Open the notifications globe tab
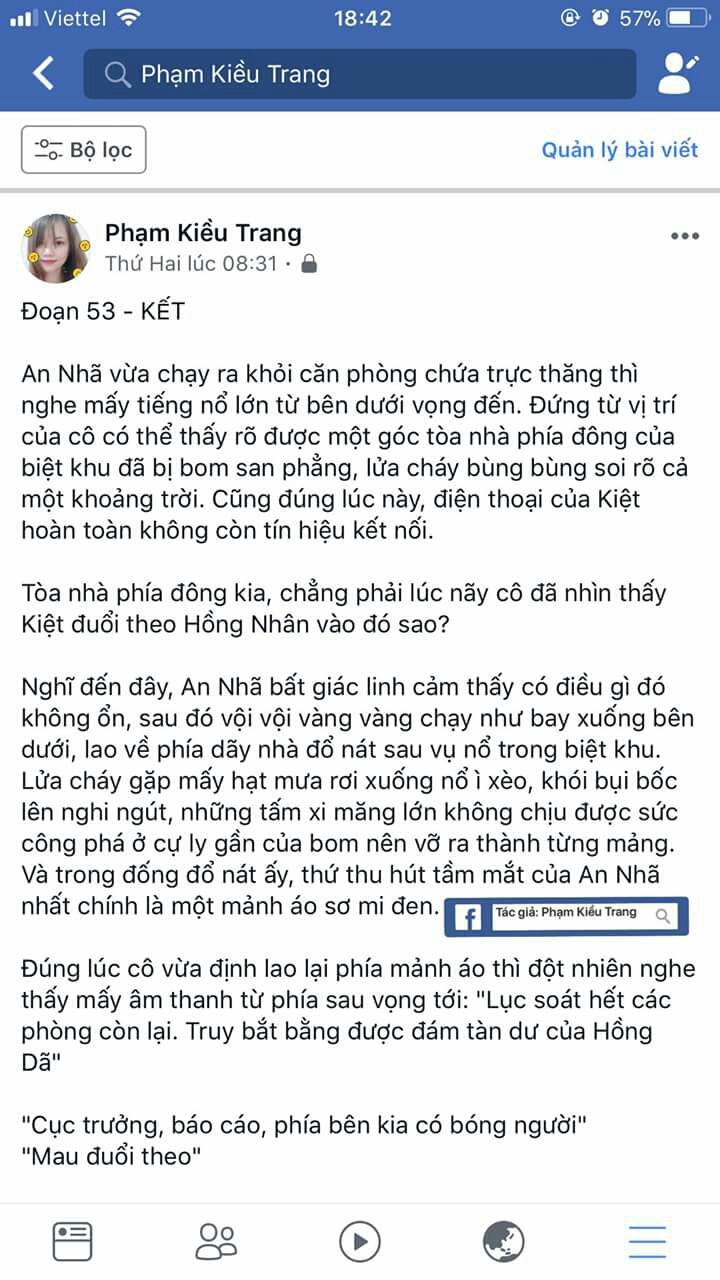The width and height of the screenshot is (720, 1280). [x=503, y=1241]
